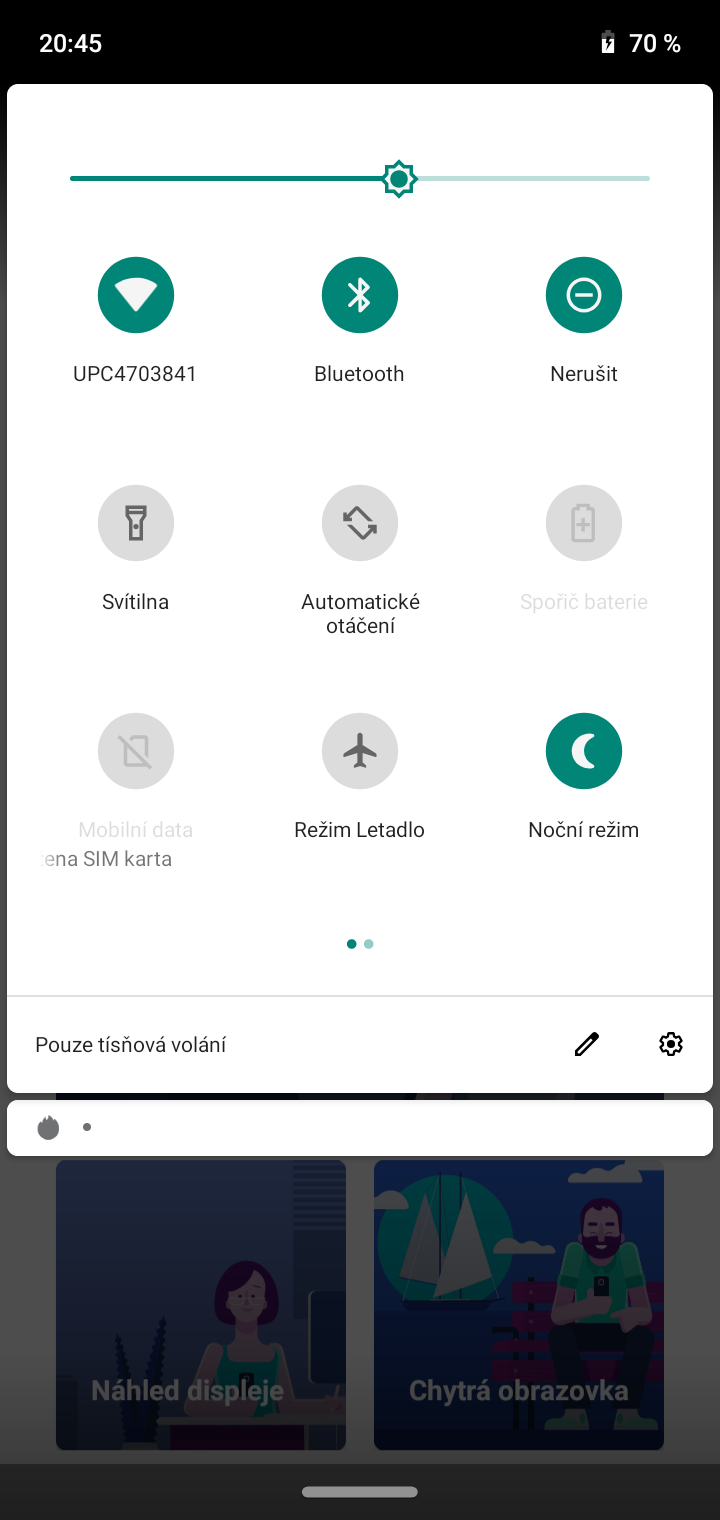Connect to Wi-Fi network UPC4703841
The width and height of the screenshot is (720, 1520).
click(135, 294)
